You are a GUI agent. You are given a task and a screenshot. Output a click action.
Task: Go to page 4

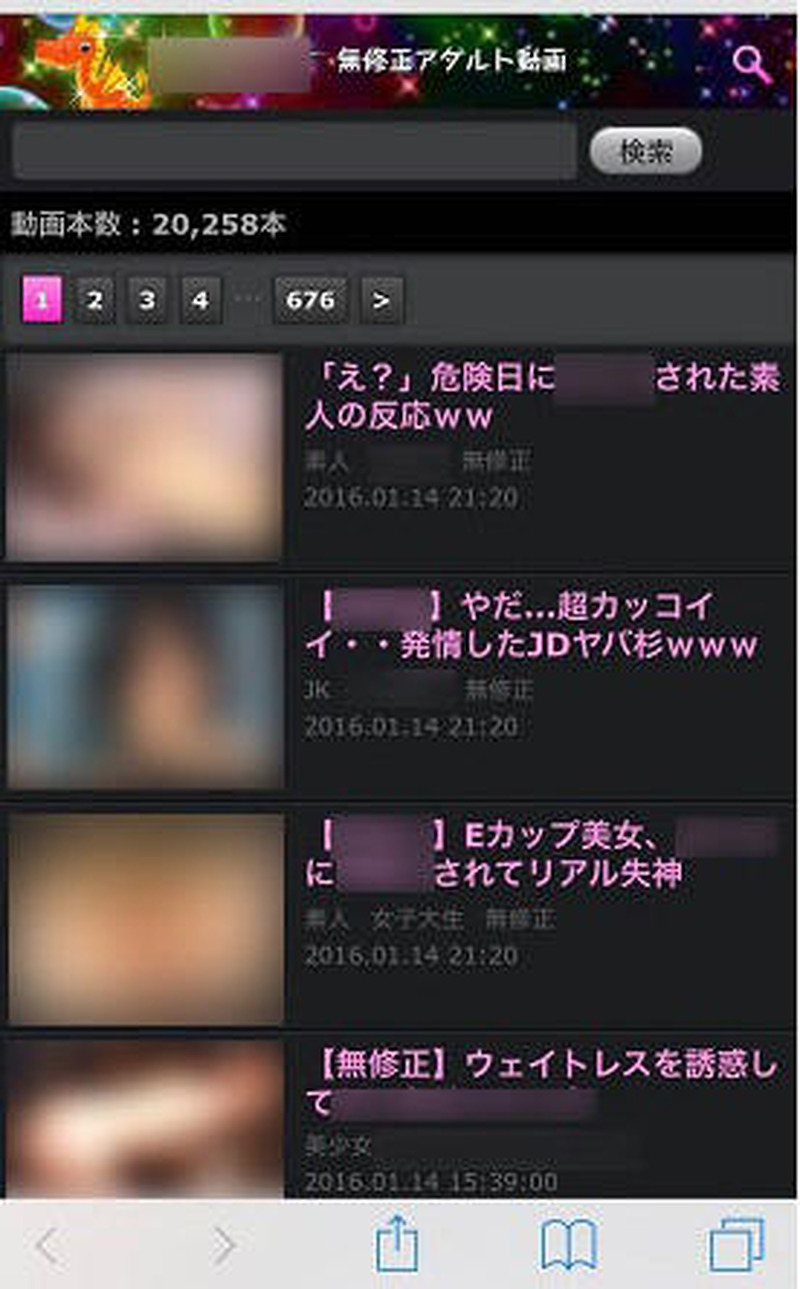click(x=200, y=300)
